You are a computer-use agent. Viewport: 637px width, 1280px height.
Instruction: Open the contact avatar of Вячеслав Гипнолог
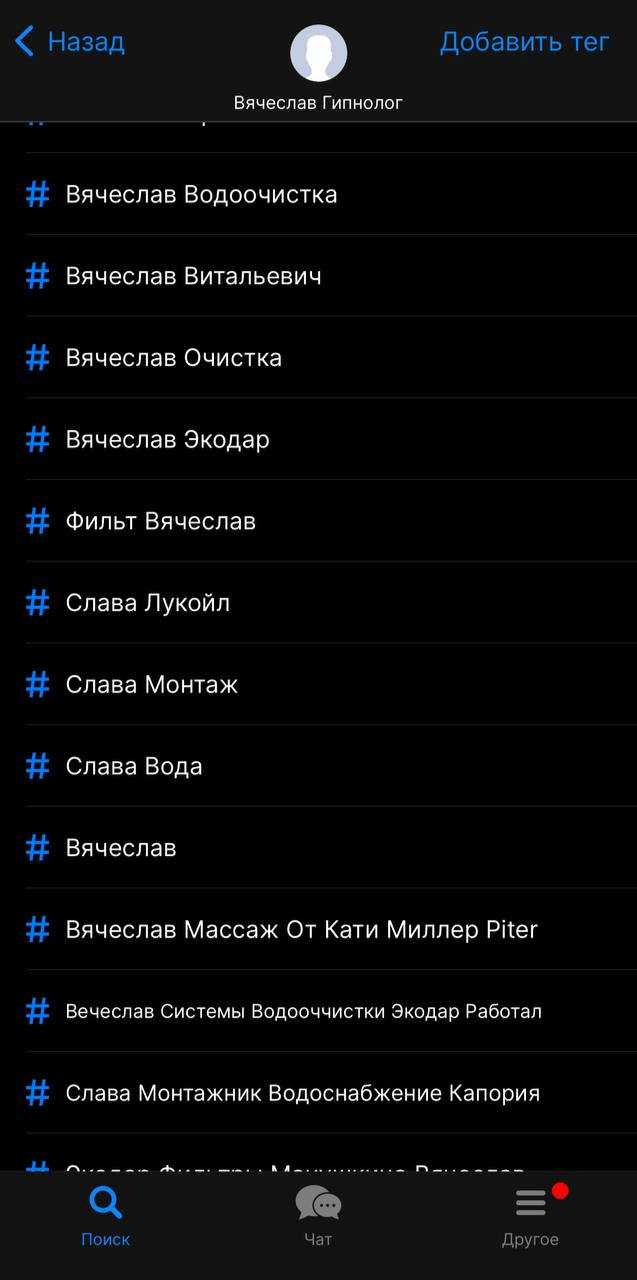coord(318,53)
